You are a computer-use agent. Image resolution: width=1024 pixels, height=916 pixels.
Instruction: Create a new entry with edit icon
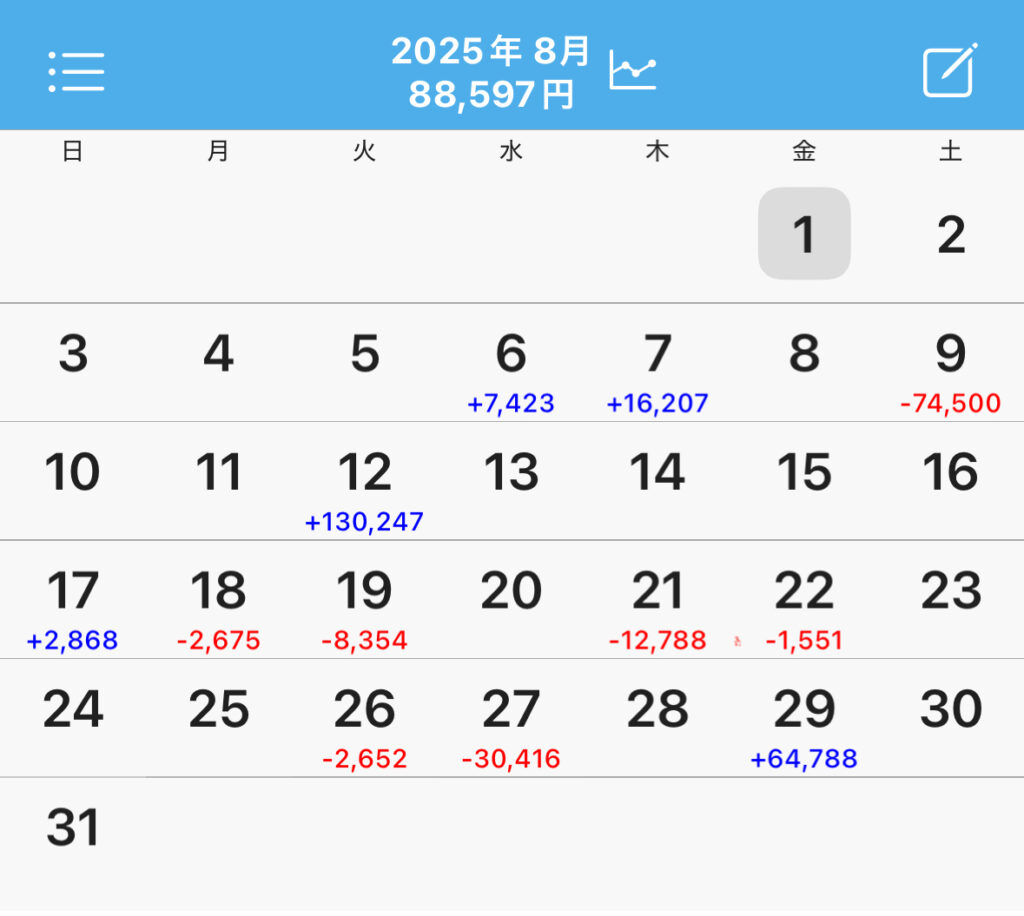click(947, 71)
